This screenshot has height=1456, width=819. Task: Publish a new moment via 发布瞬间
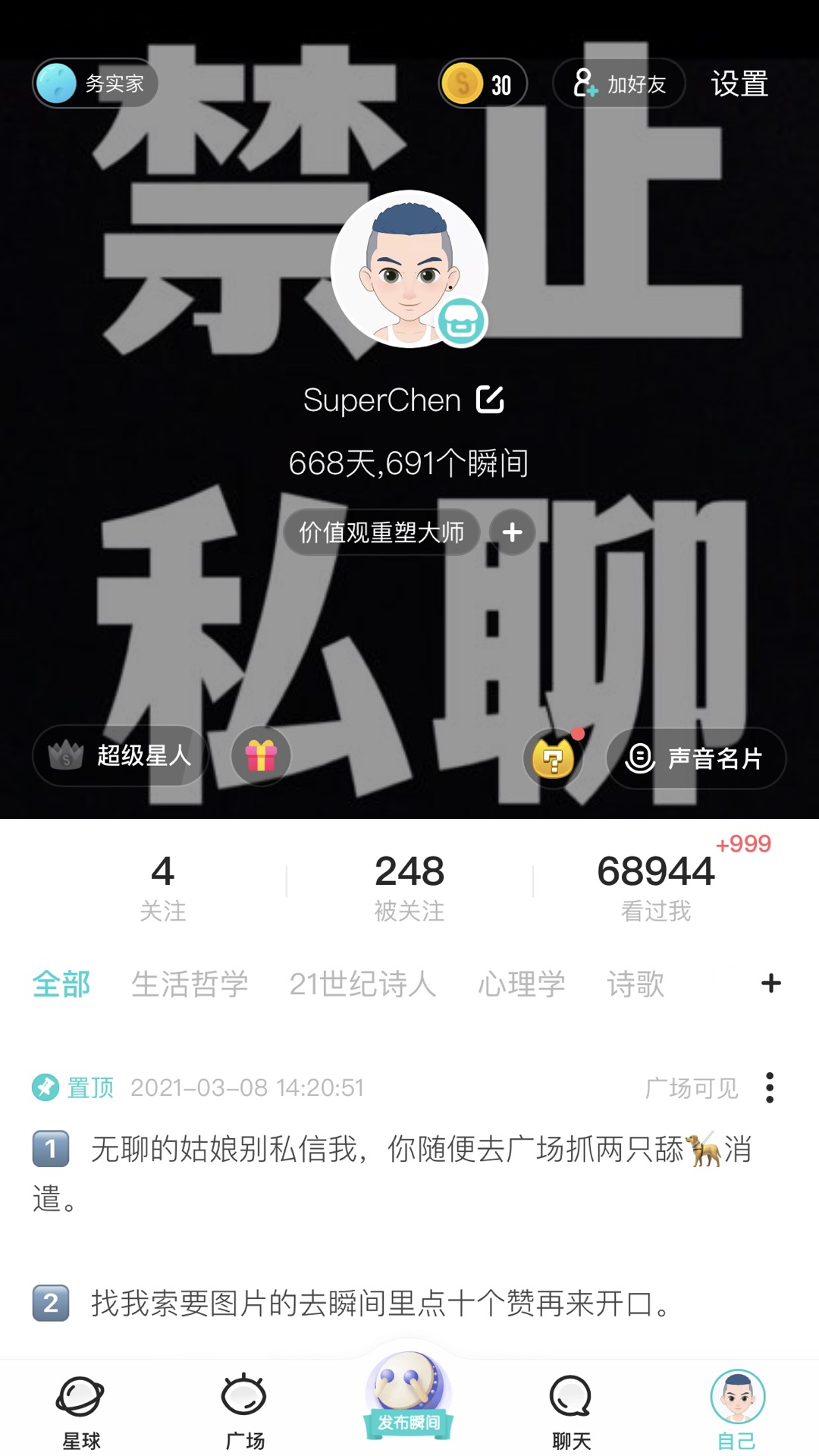point(409,1397)
